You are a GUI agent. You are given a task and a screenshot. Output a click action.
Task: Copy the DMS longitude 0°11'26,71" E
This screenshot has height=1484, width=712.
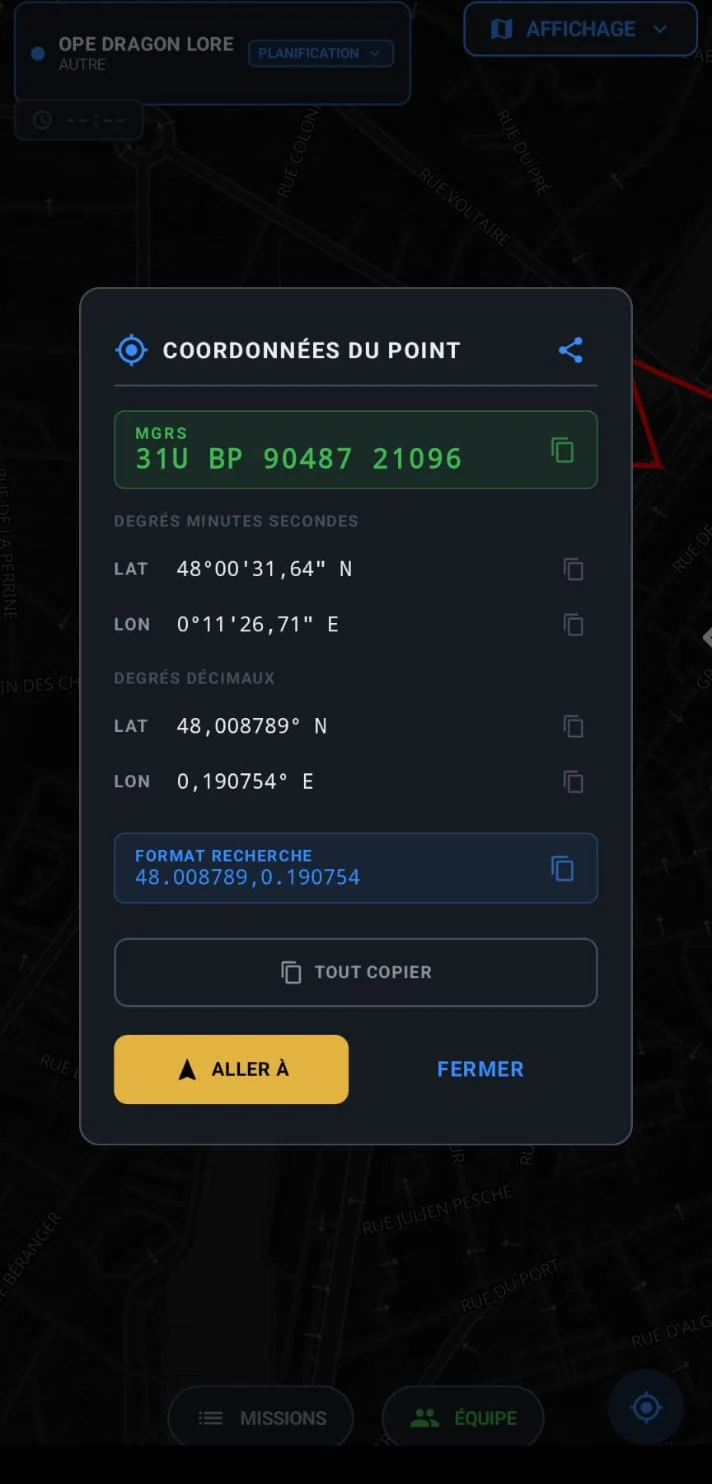point(573,625)
